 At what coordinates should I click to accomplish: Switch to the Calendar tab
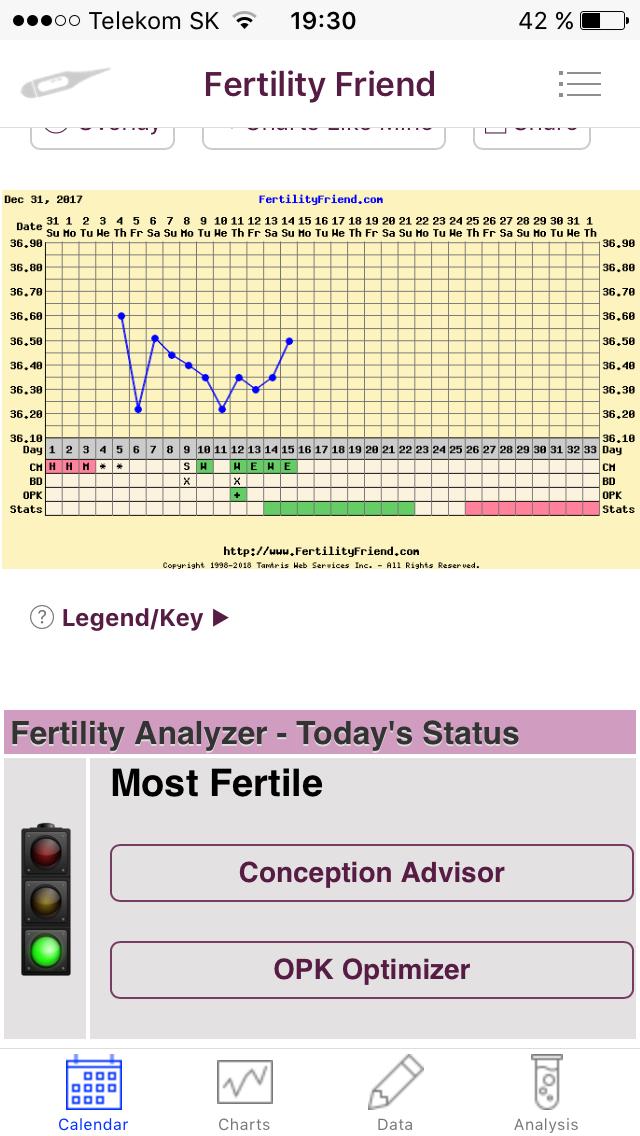(x=93, y=1094)
